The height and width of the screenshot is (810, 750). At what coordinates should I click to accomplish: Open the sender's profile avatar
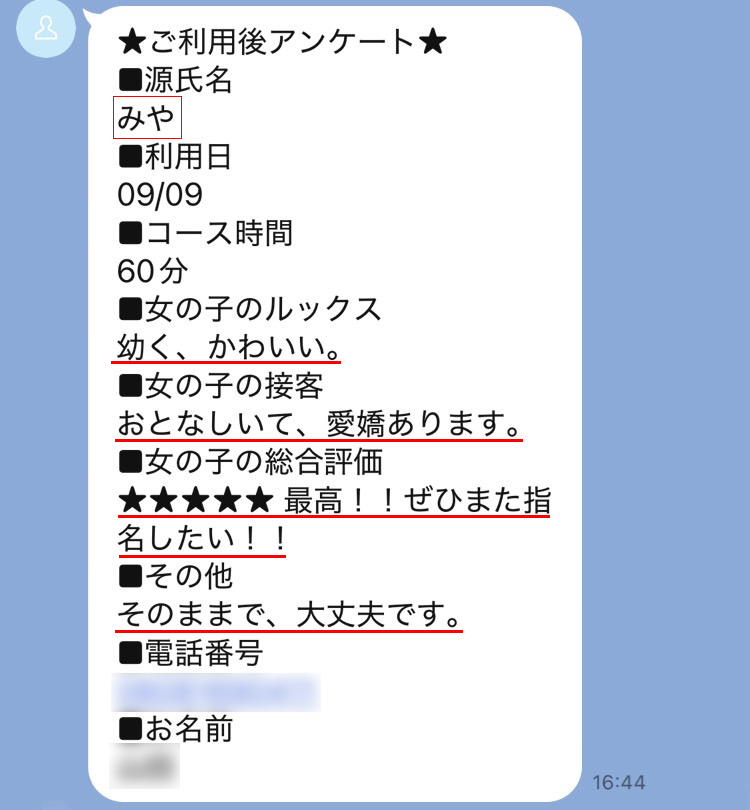pos(46,28)
